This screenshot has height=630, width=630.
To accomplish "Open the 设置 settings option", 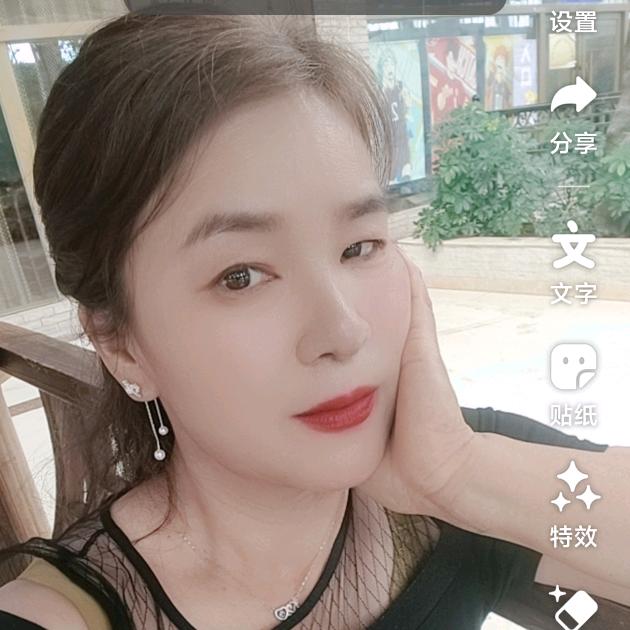I will (x=574, y=21).
